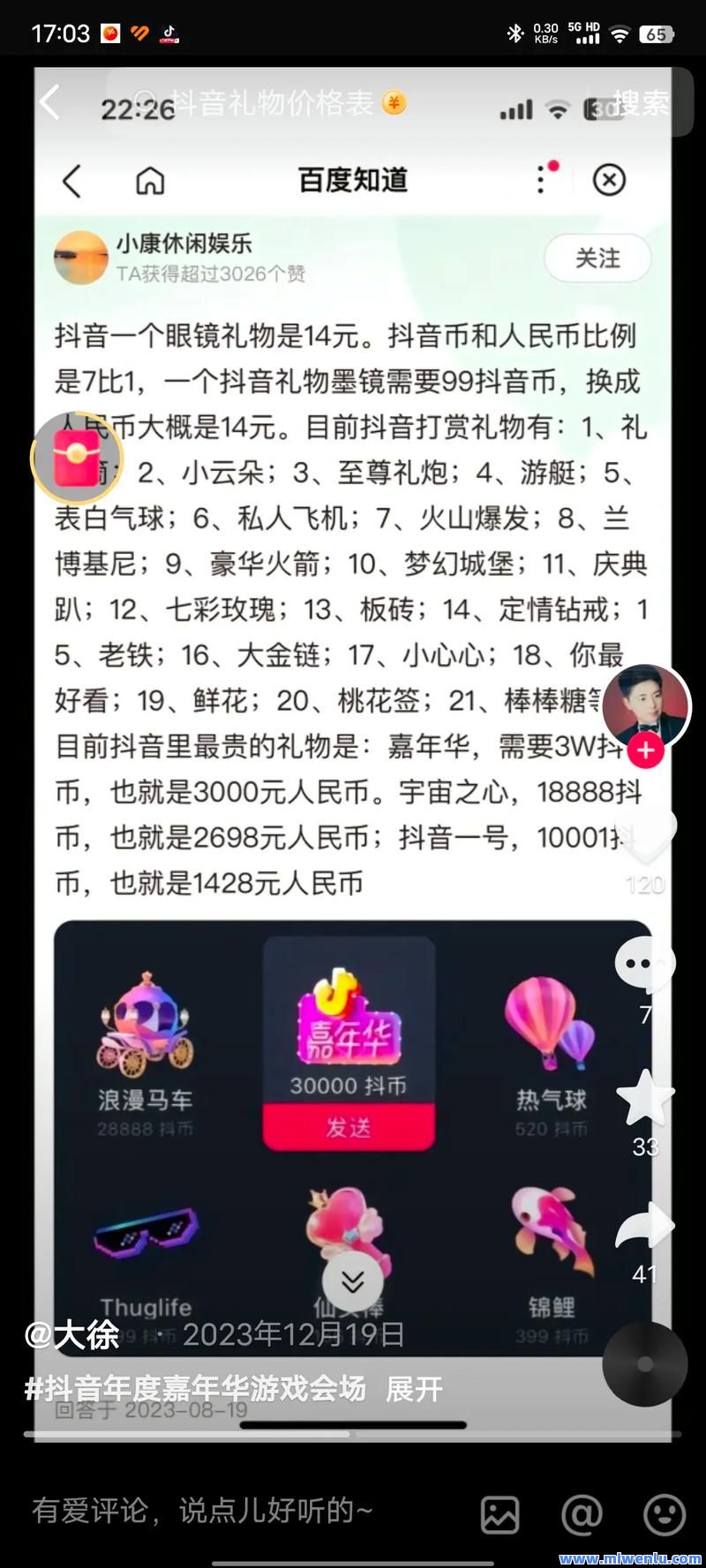Open the #抖音年度嘉年华游戏会场 hashtag
This screenshot has width=706, height=1568.
pyautogui.click(x=196, y=1389)
